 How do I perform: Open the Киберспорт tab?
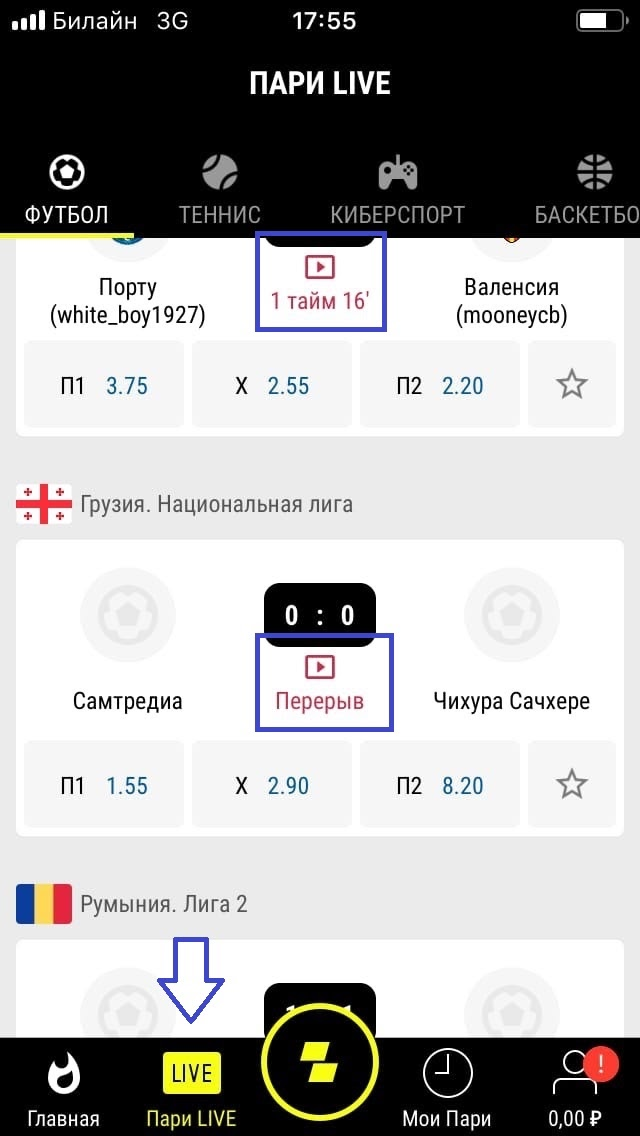tap(397, 190)
